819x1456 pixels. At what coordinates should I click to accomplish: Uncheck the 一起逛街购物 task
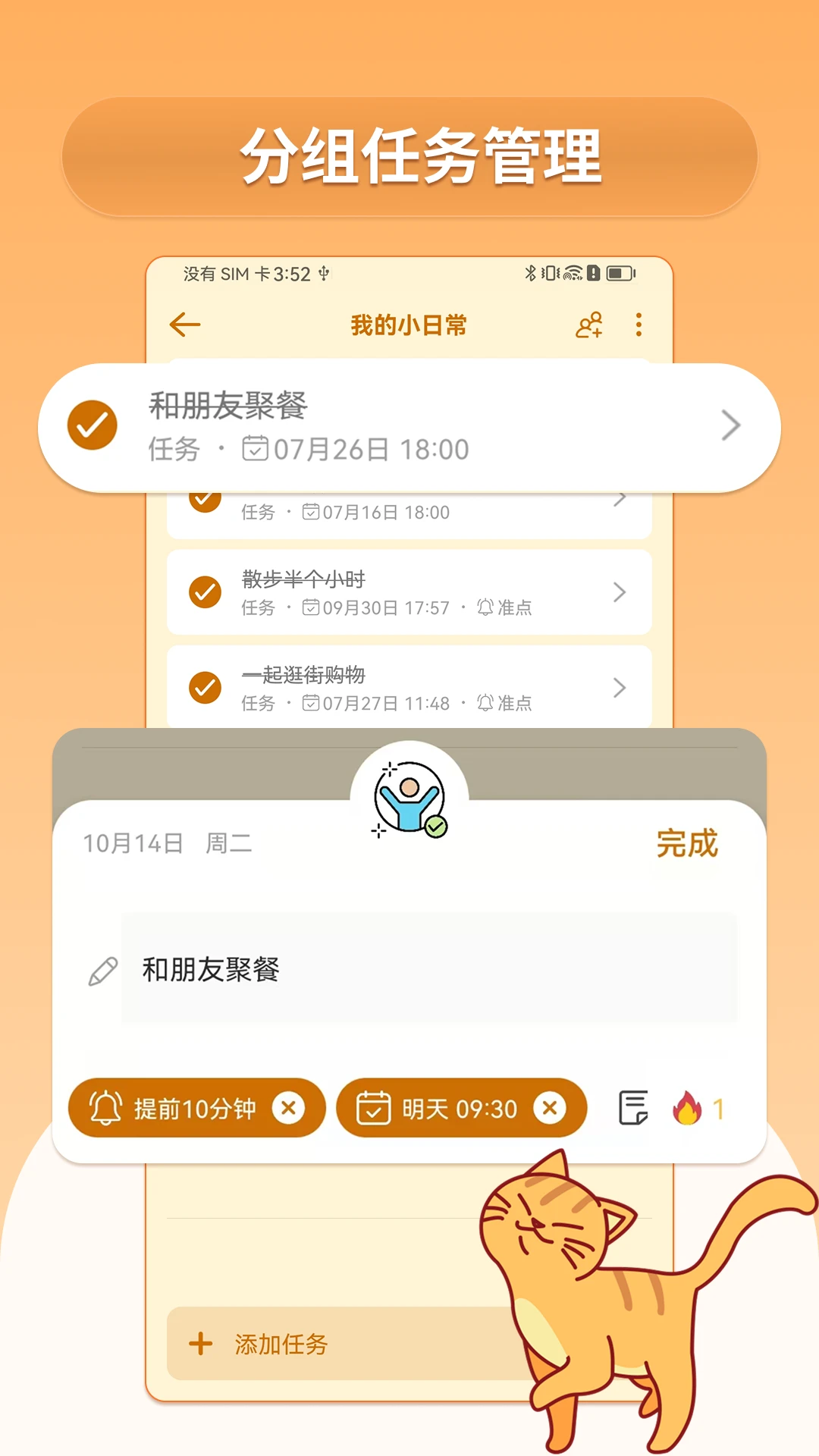204,688
